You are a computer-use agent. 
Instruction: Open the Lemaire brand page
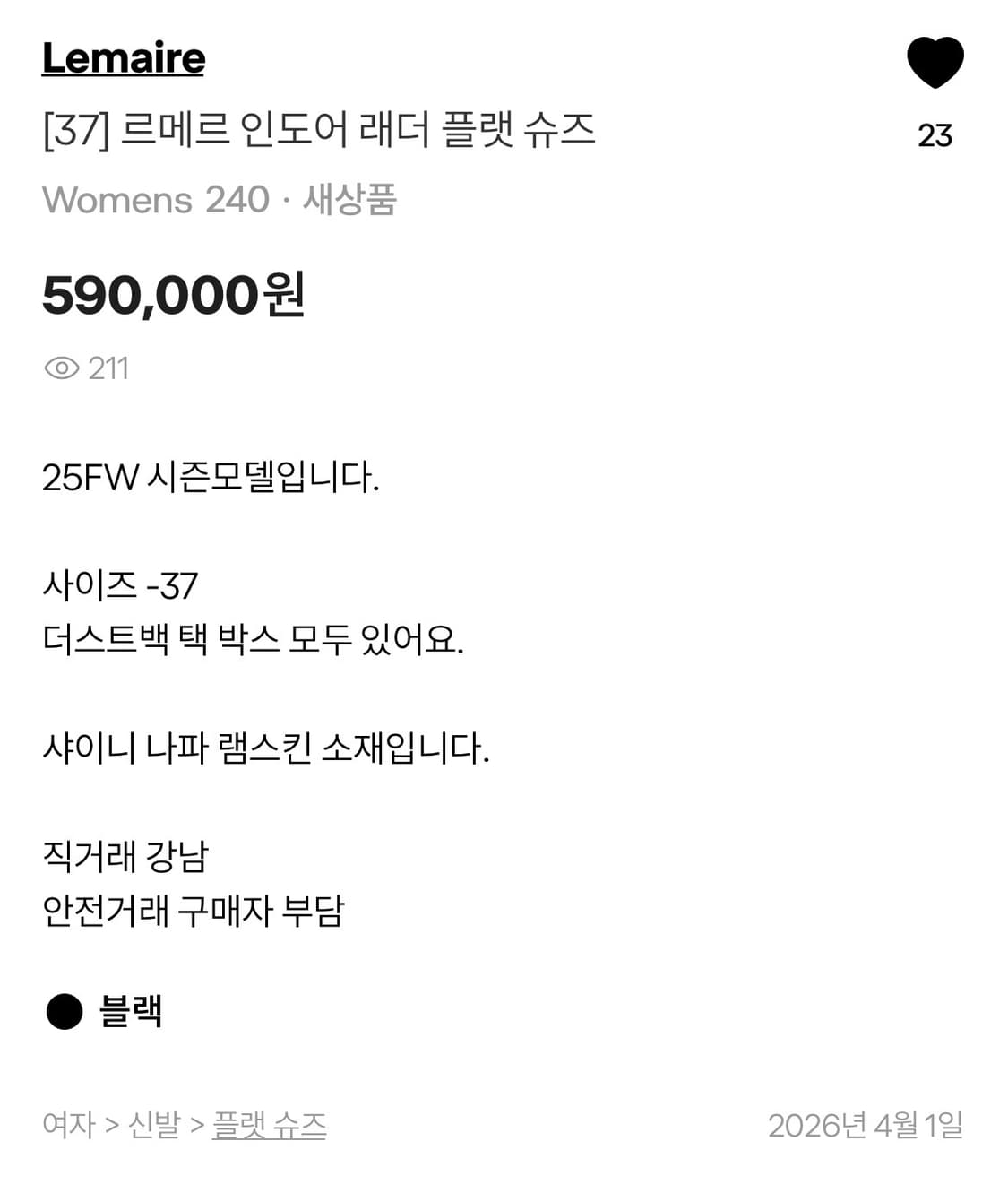coord(124,58)
